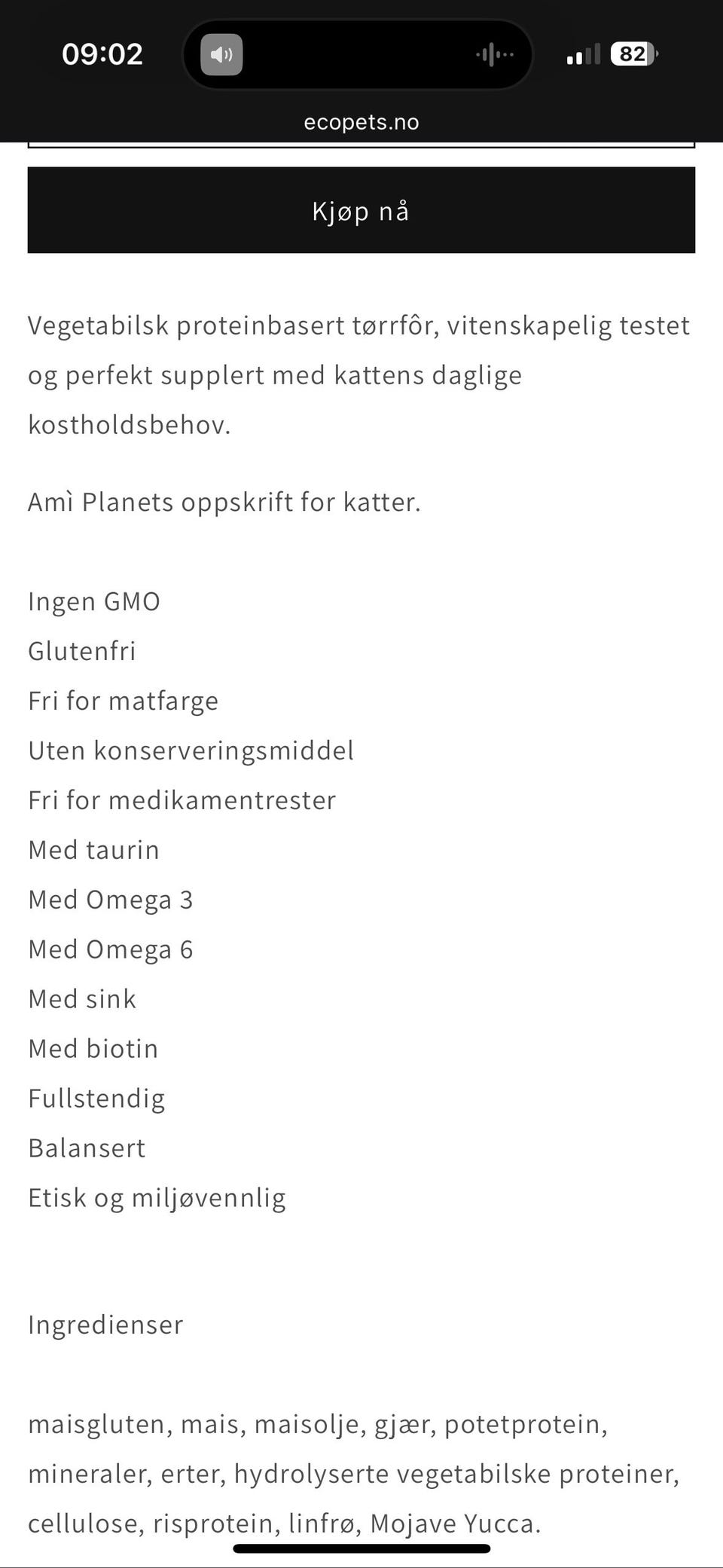Select the 'Ingen GMO' list item

click(93, 601)
